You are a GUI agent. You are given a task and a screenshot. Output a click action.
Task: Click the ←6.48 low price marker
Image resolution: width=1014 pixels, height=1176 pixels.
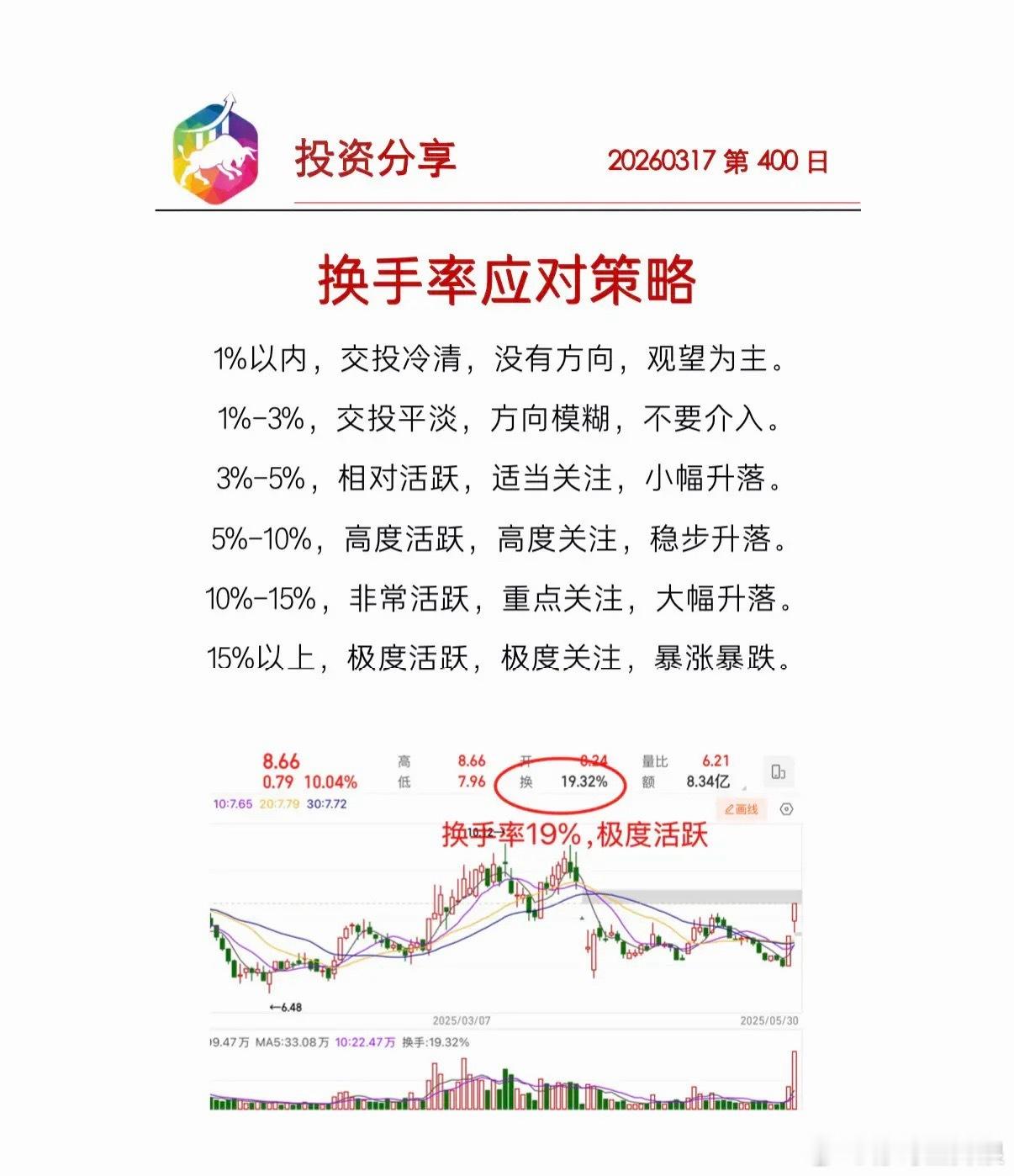284,1007
